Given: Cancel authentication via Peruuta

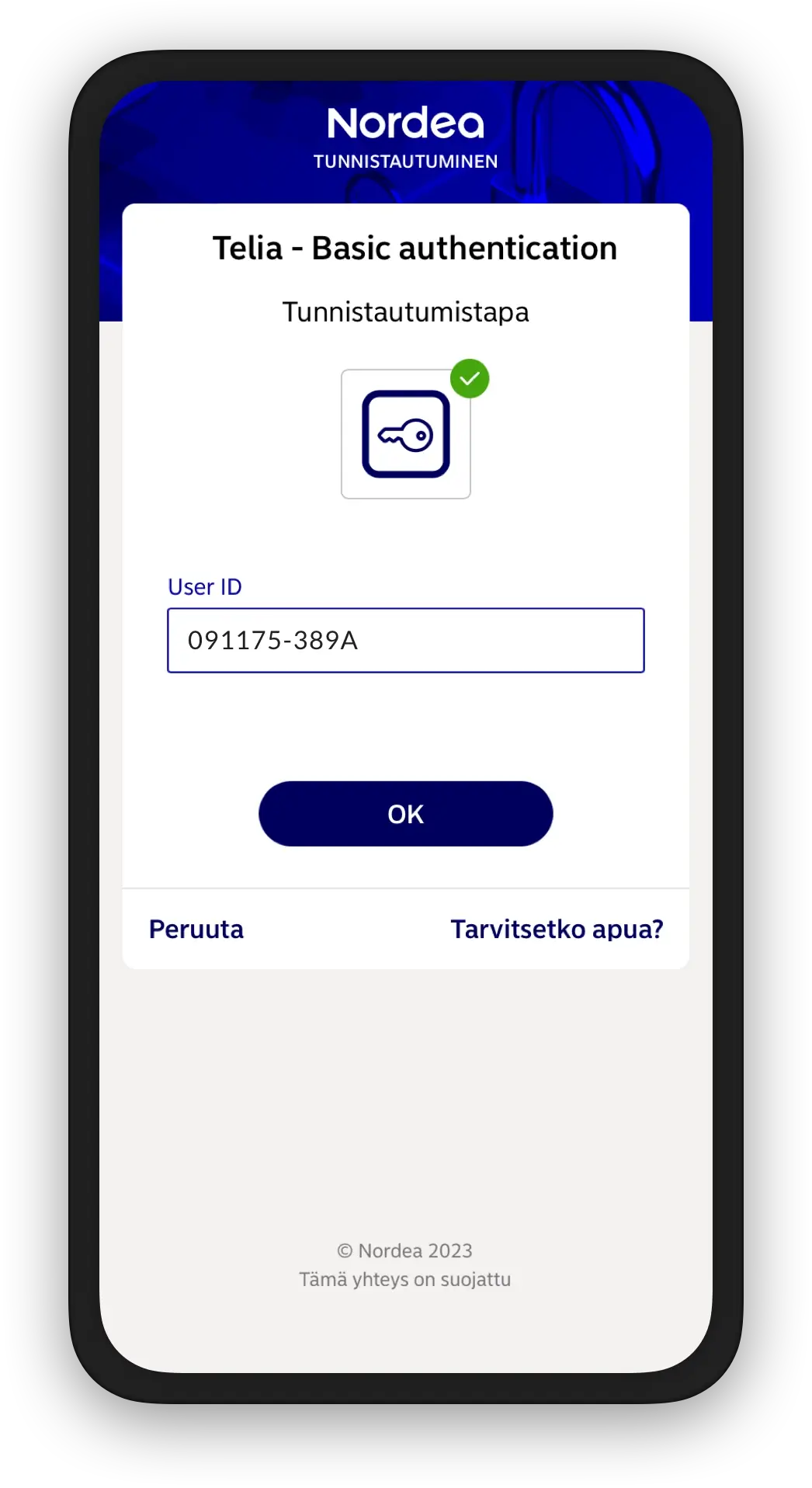Looking at the screenshot, I should coord(196,929).
